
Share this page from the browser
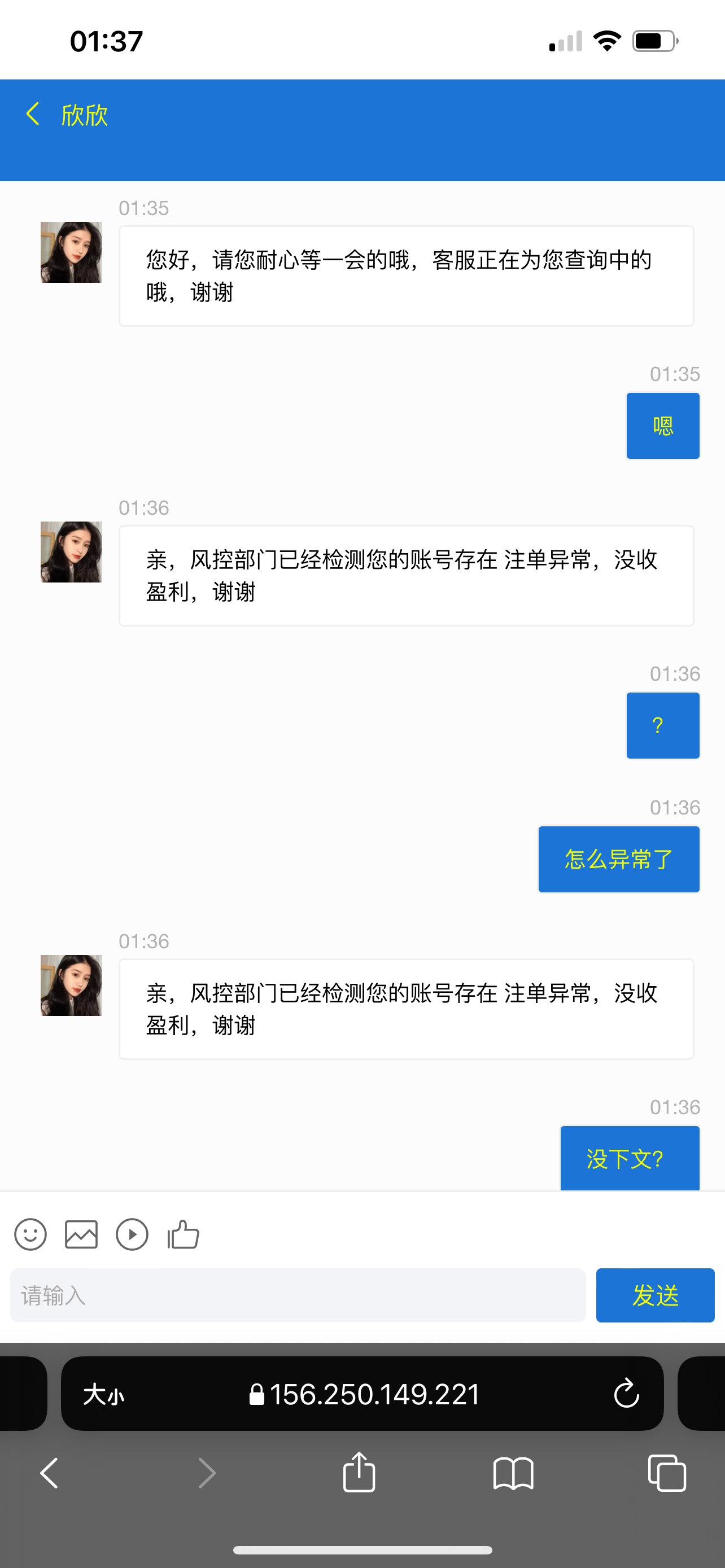coord(359,1473)
